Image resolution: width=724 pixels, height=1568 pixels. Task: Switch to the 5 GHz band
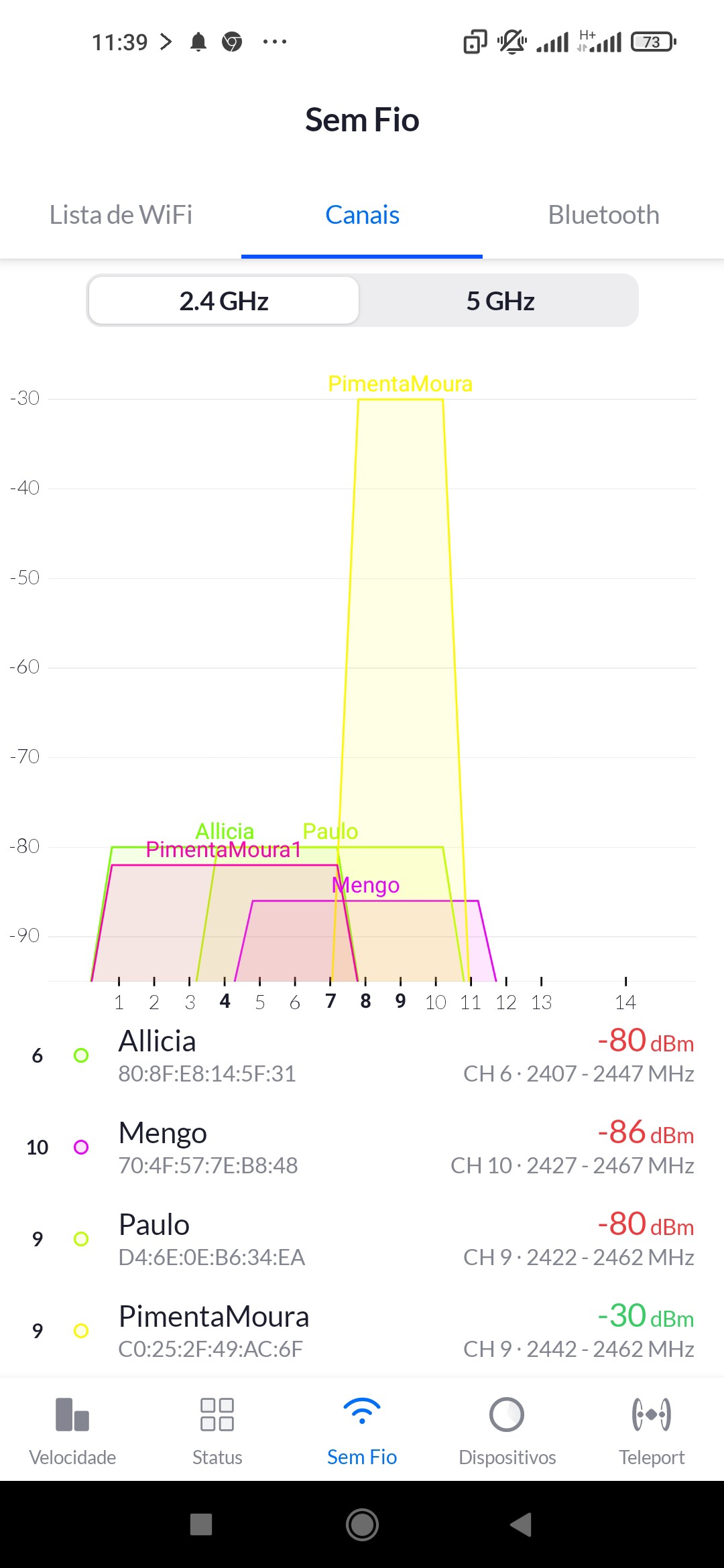500,301
